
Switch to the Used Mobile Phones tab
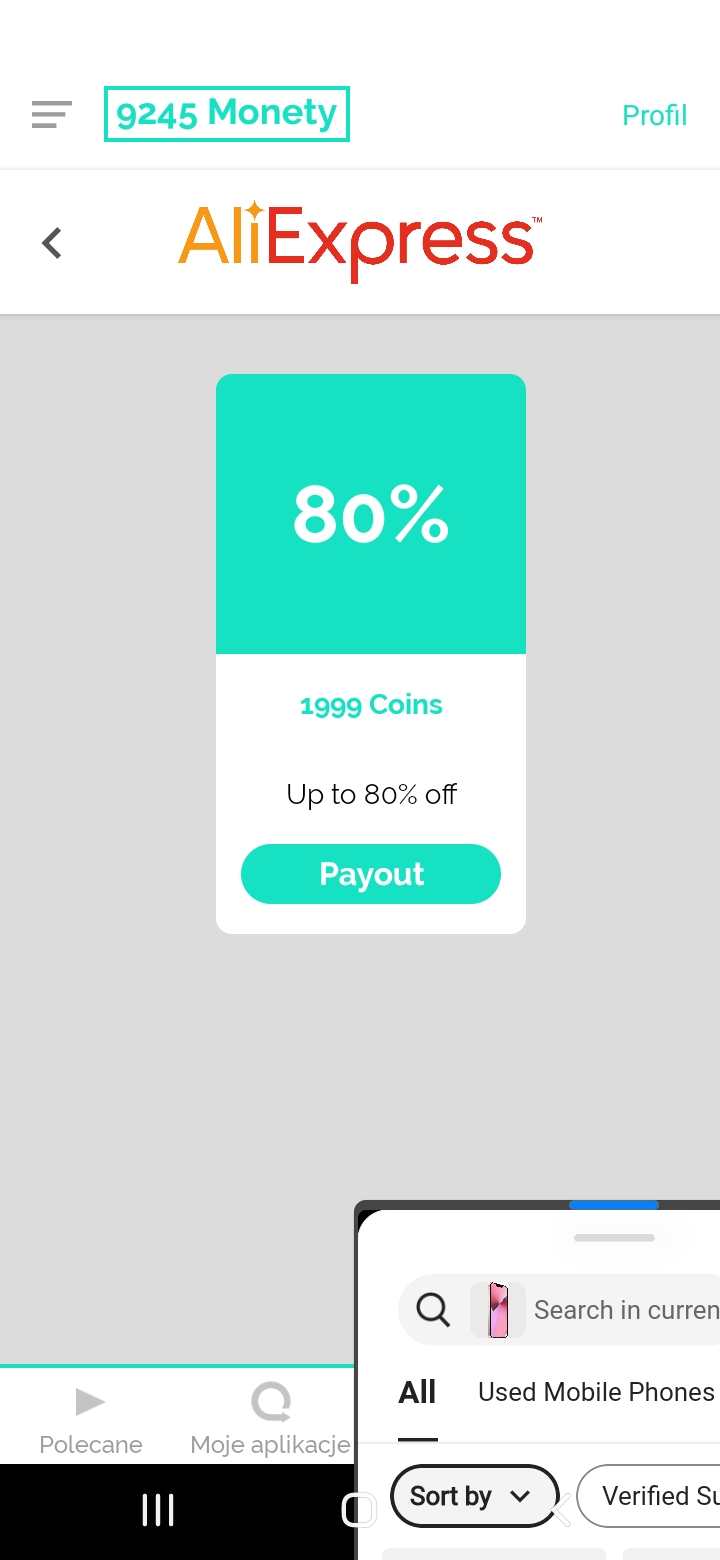(596, 1392)
